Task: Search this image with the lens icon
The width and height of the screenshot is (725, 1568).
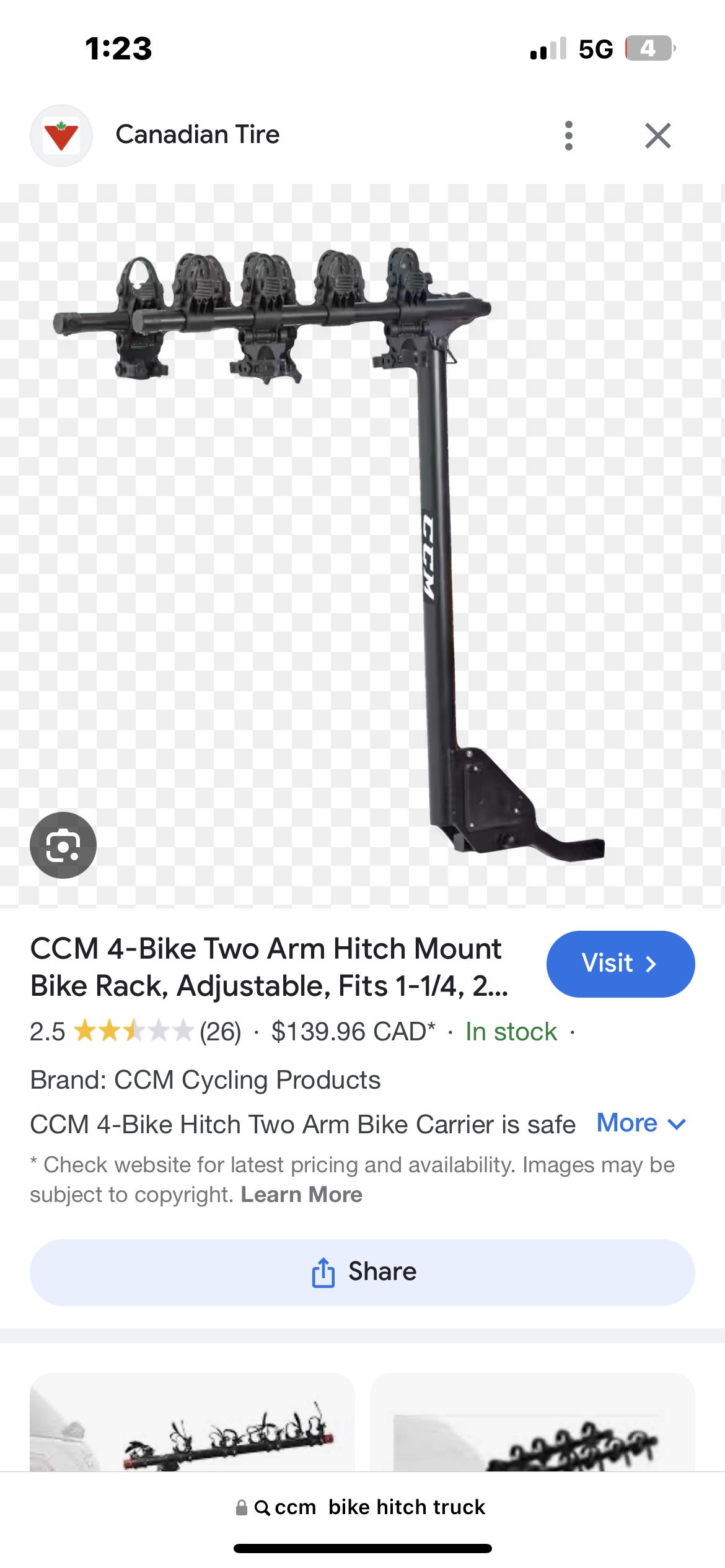Action: pyautogui.click(x=63, y=845)
